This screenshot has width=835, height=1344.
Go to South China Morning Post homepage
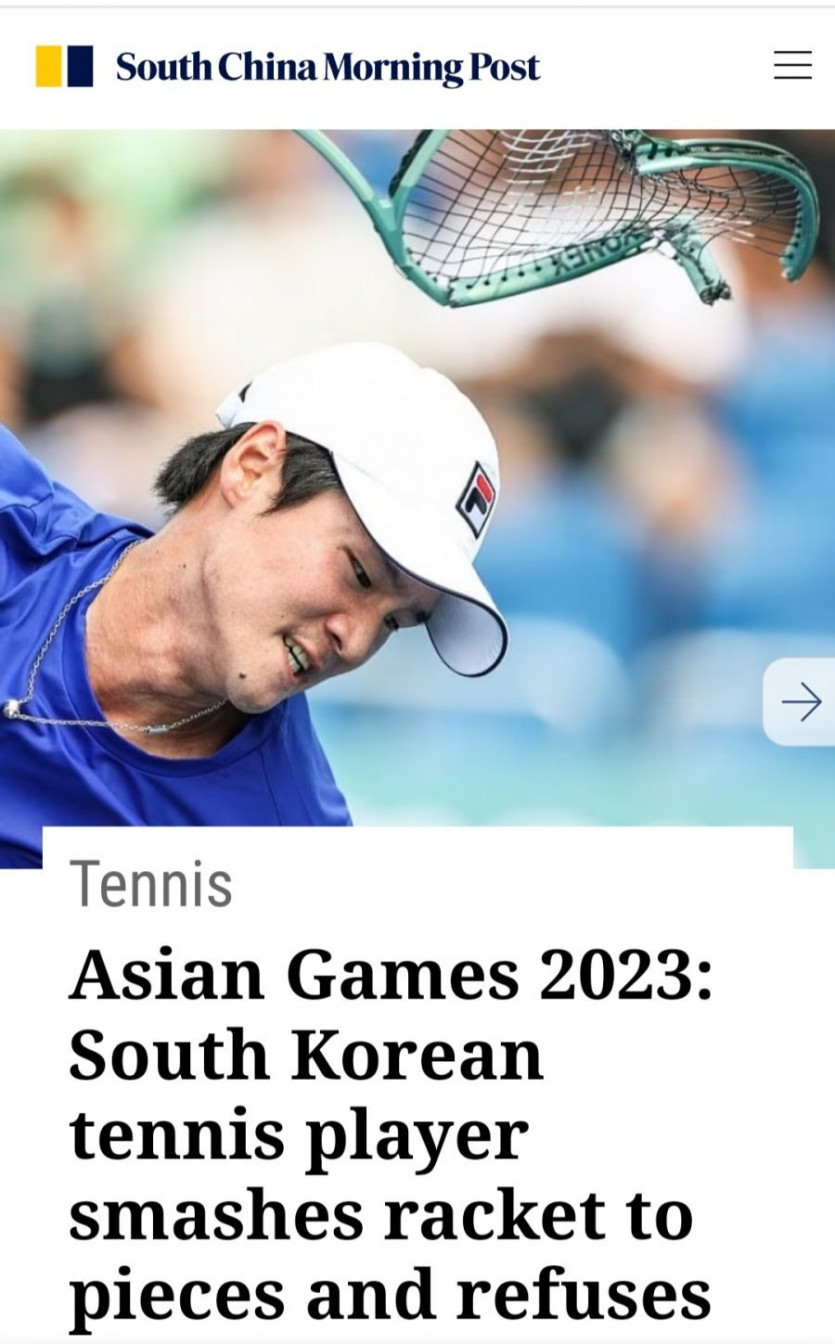pos(288,67)
